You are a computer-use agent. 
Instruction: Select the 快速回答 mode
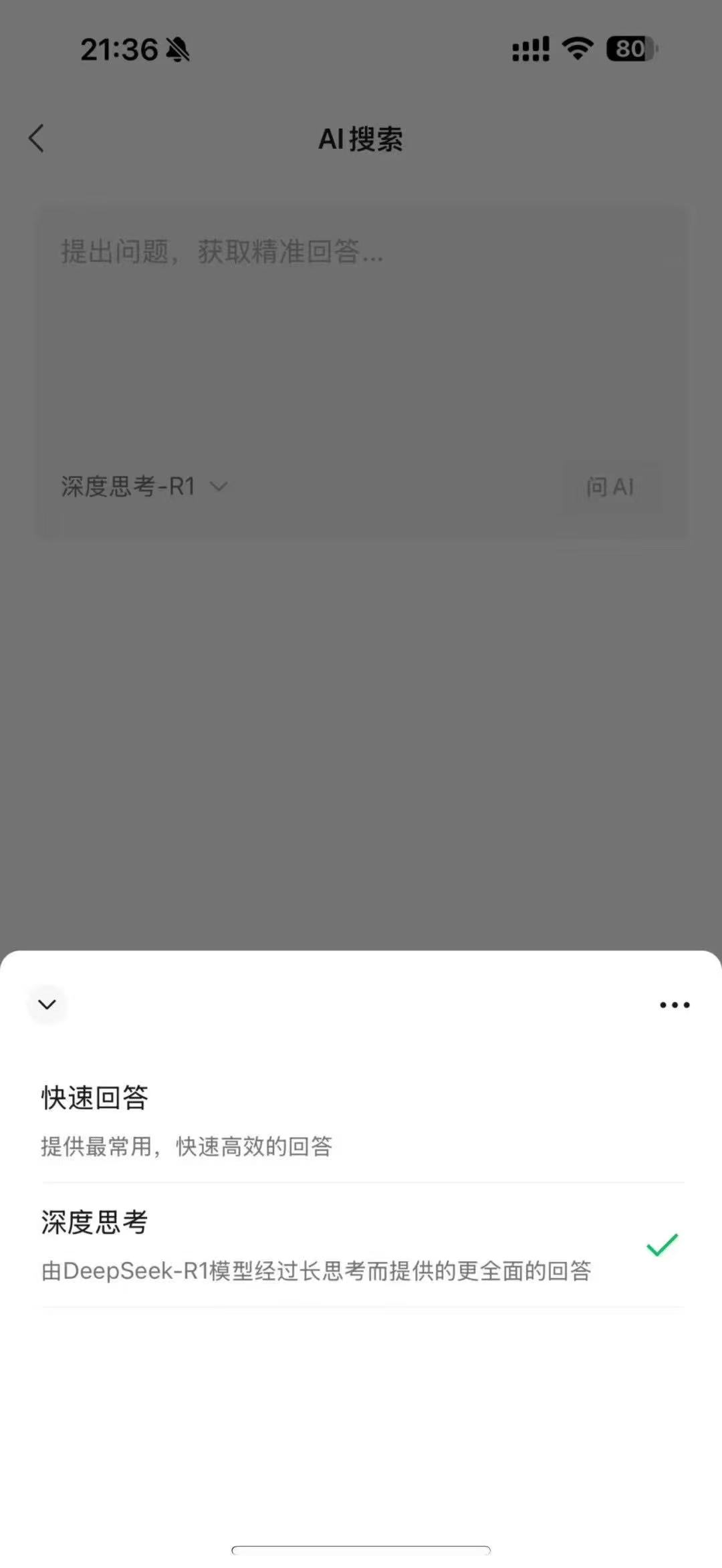(x=361, y=1121)
